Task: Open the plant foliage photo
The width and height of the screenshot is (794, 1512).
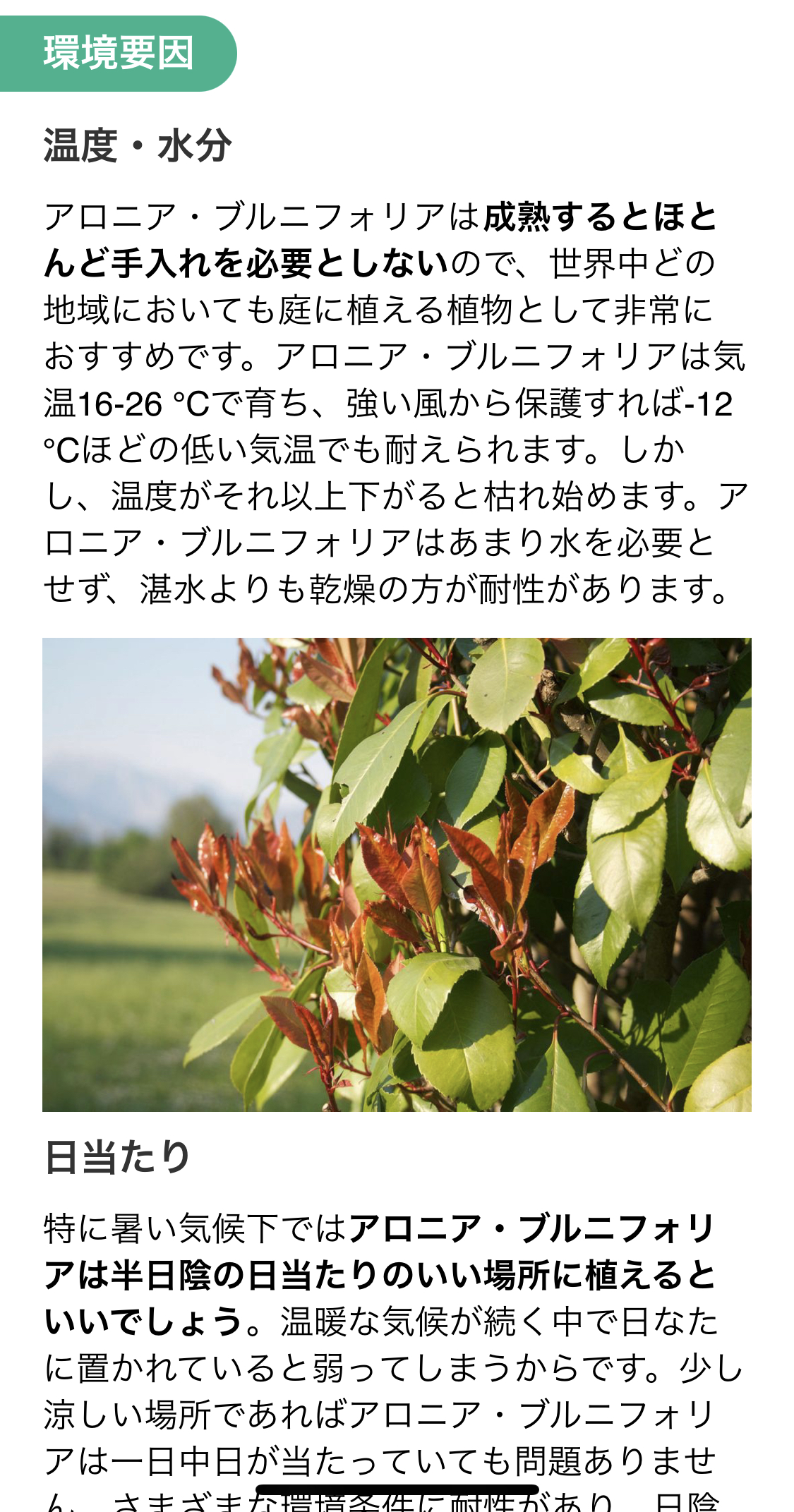Action: coord(397,875)
